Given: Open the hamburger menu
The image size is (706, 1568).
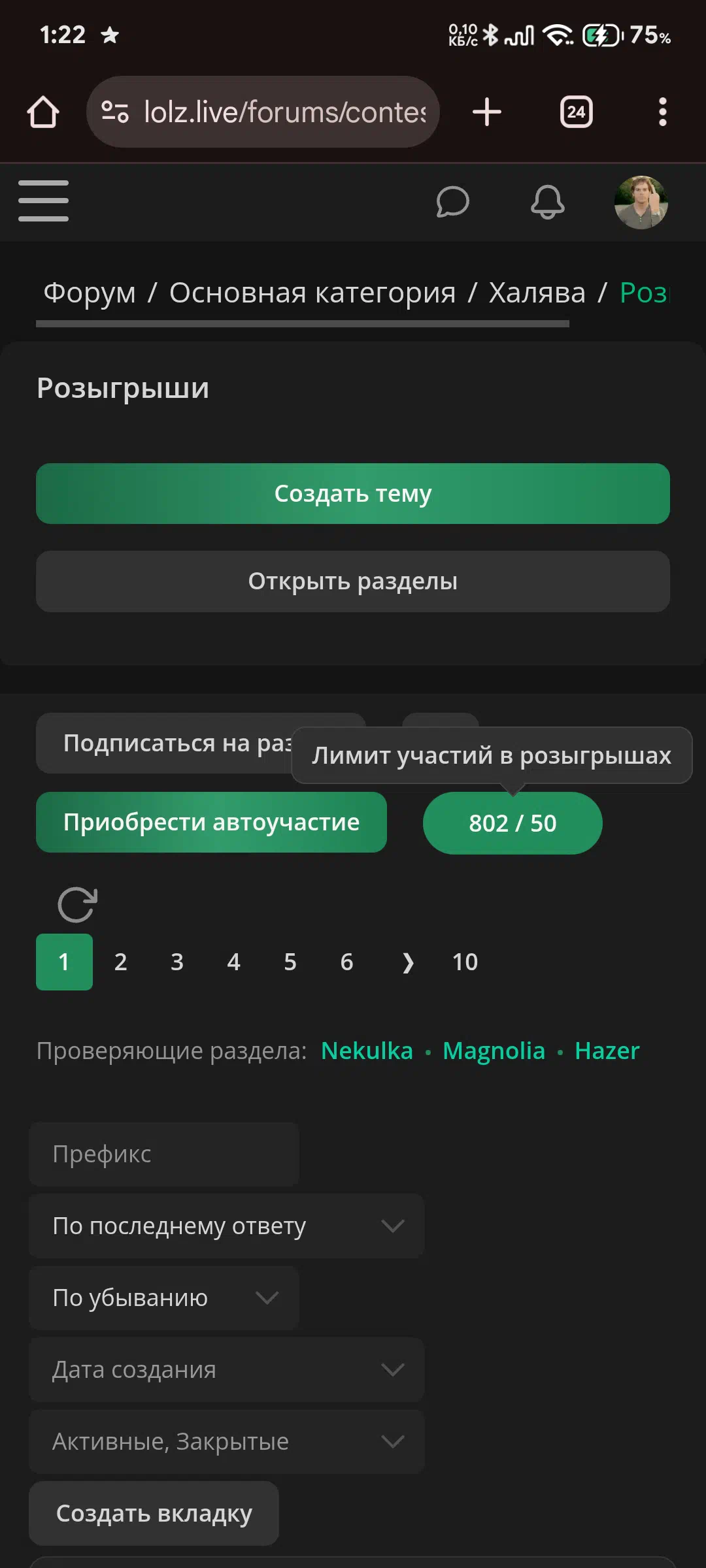Looking at the screenshot, I should tap(43, 201).
